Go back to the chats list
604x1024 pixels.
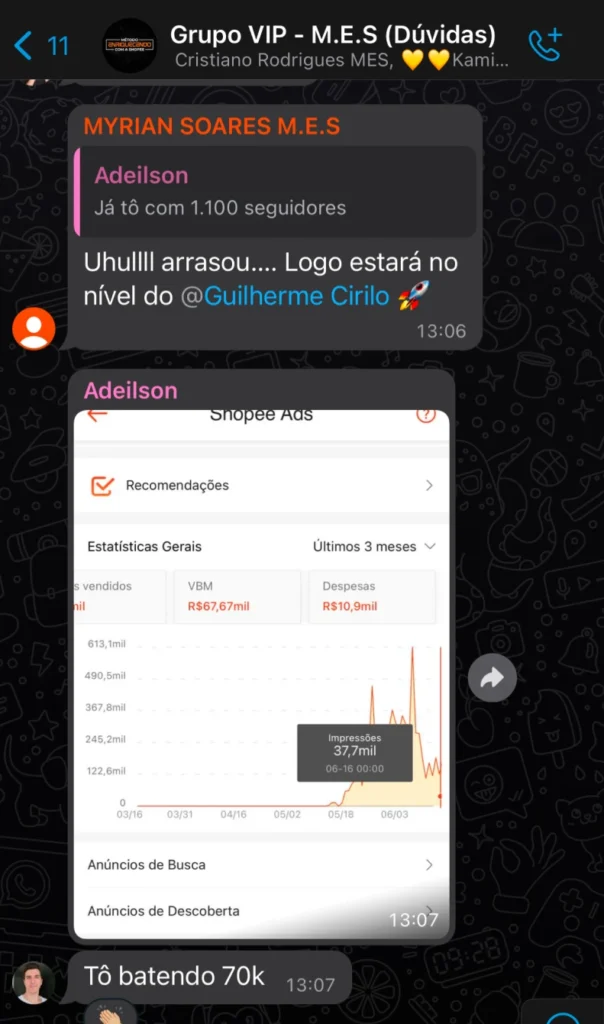click(40, 45)
